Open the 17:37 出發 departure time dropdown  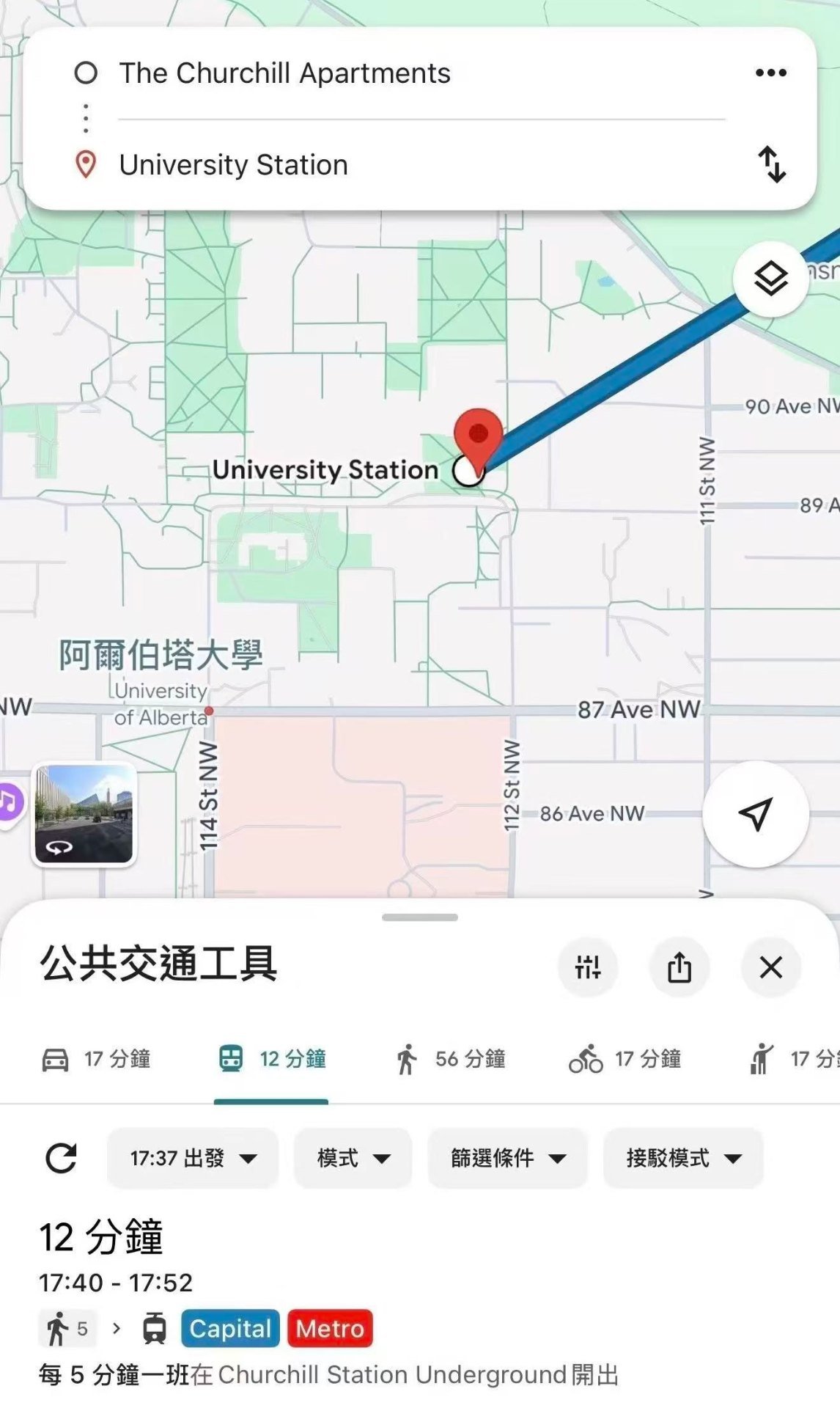(193, 1159)
